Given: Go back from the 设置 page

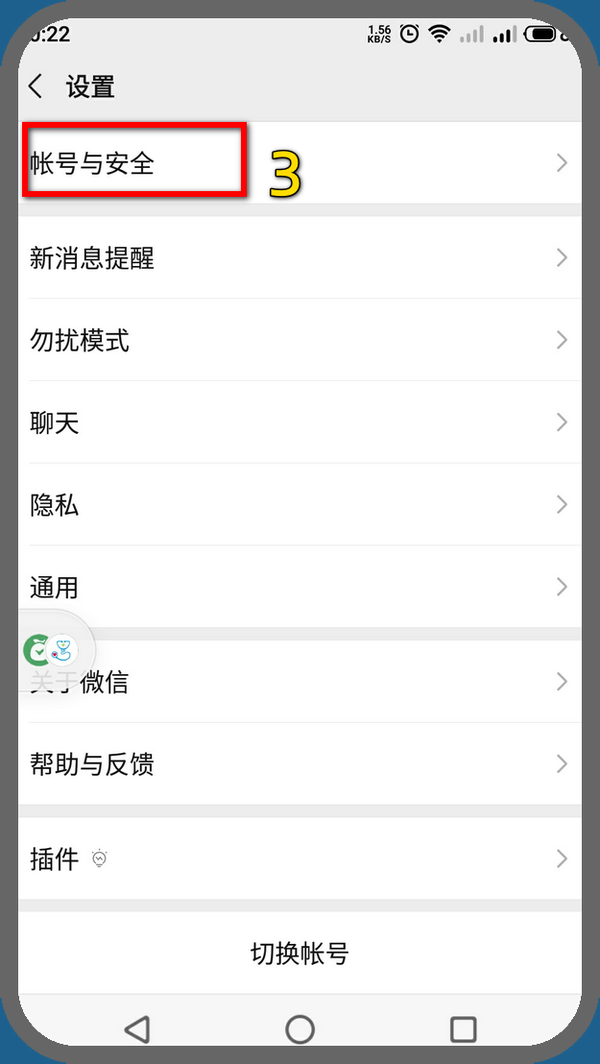Looking at the screenshot, I should tap(36, 87).
